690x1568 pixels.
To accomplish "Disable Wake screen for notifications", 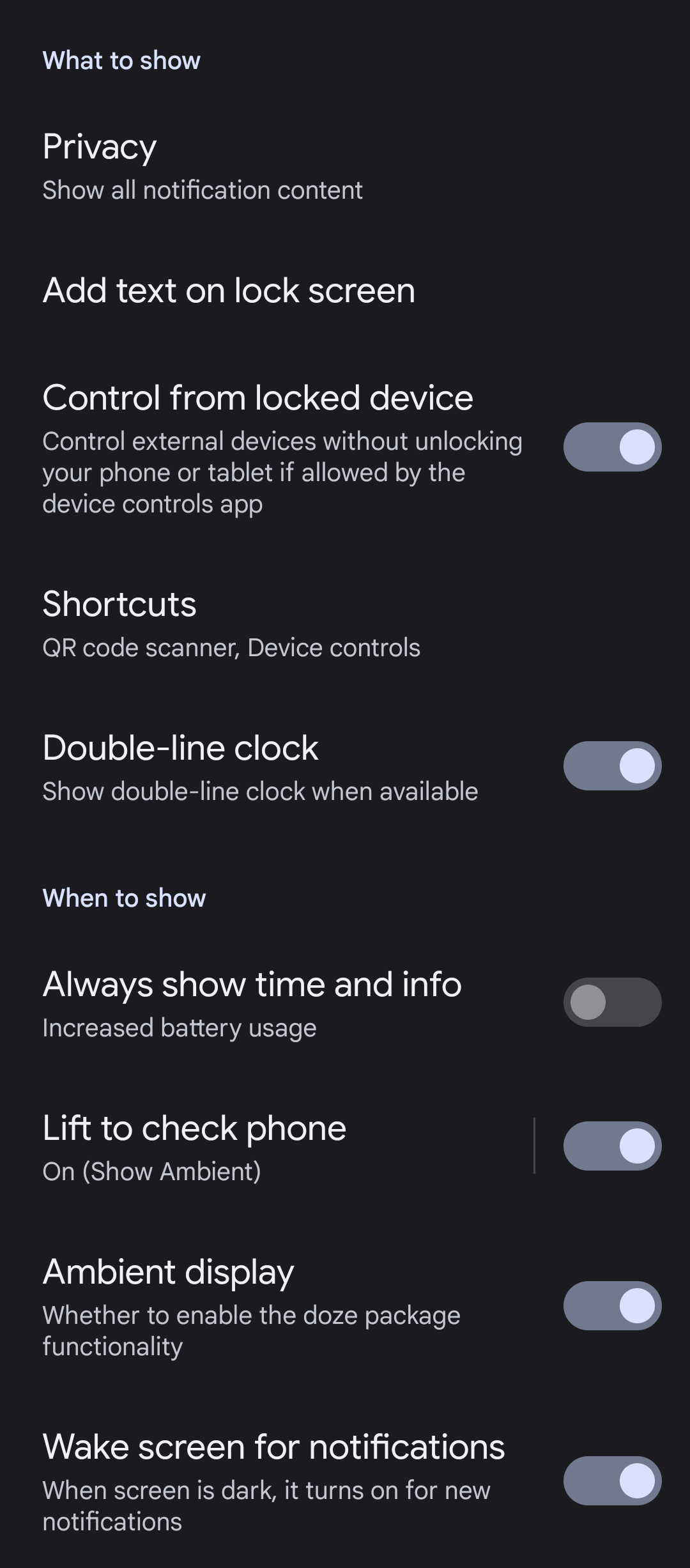I will pyautogui.click(x=611, y=1480).
